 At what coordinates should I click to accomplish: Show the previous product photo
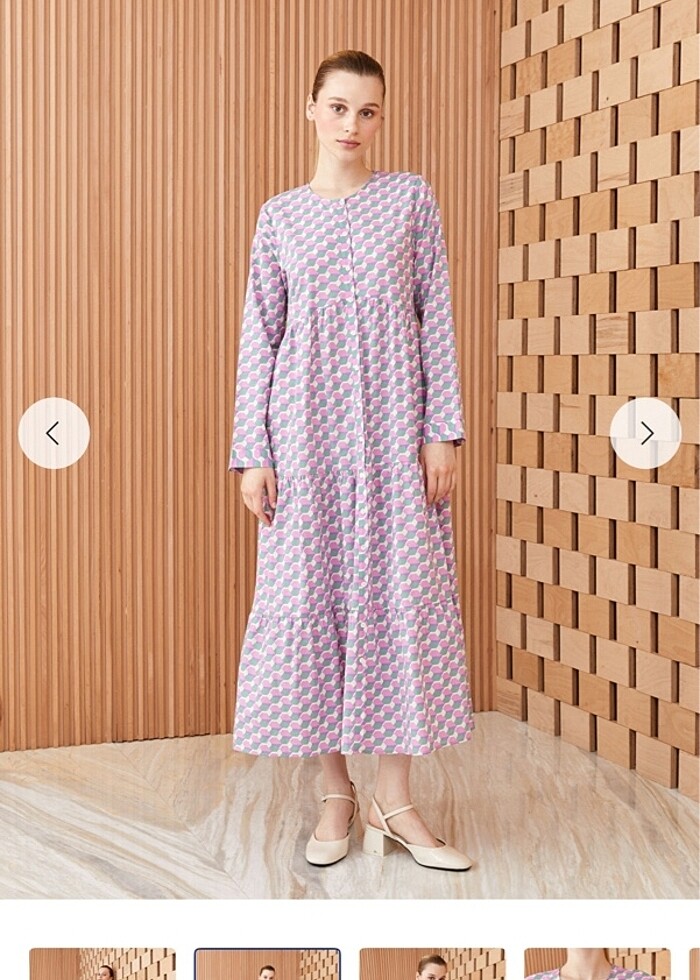click(x=54, y=433)
